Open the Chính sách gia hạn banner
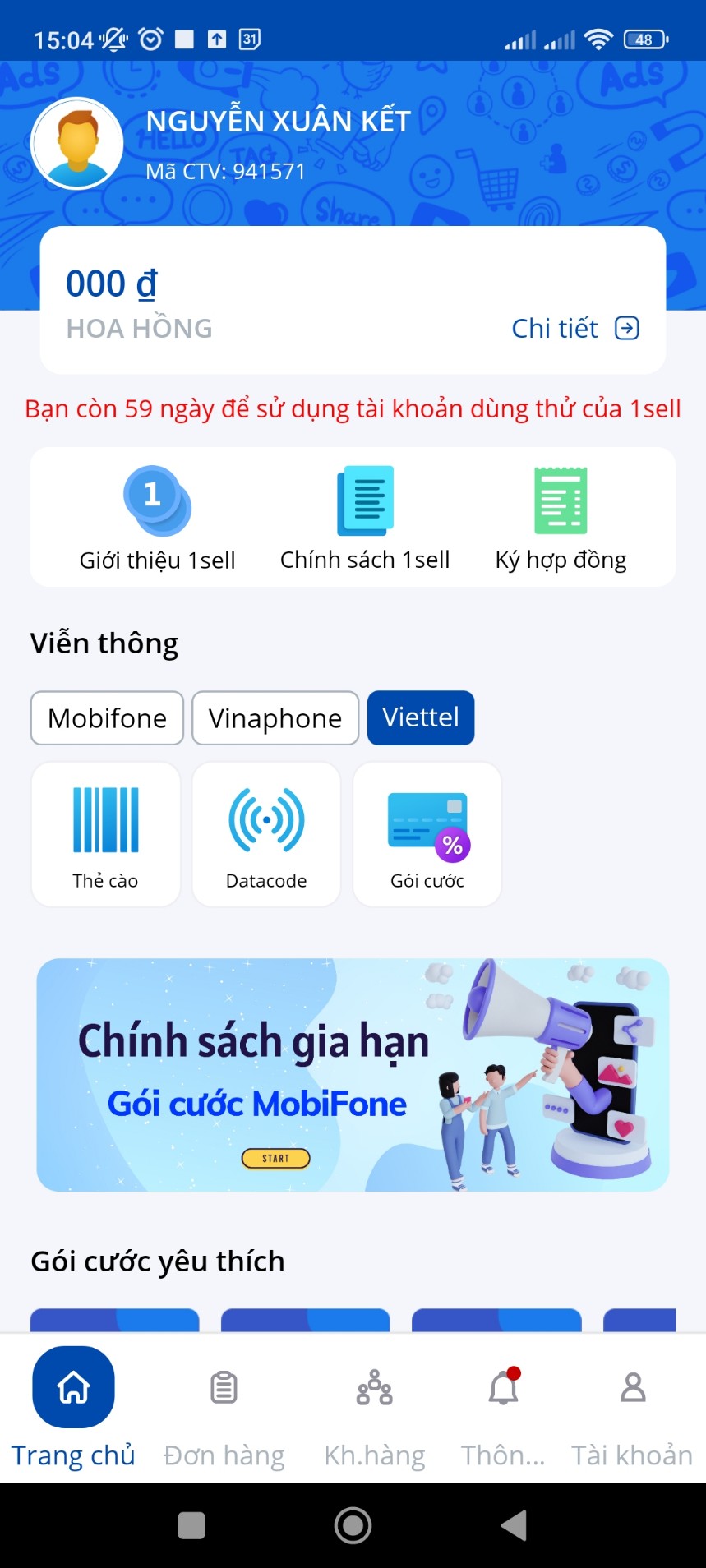The height and width of the screenshot is (1568, 706). 353,1075
